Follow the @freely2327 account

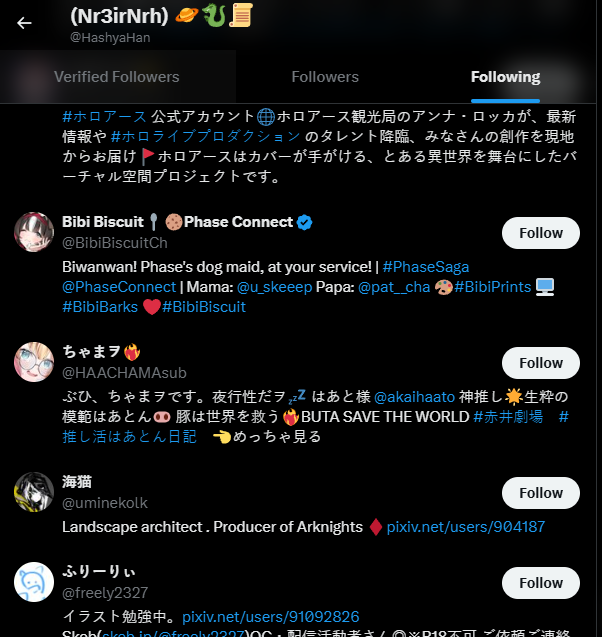click(x=540, y=583)
